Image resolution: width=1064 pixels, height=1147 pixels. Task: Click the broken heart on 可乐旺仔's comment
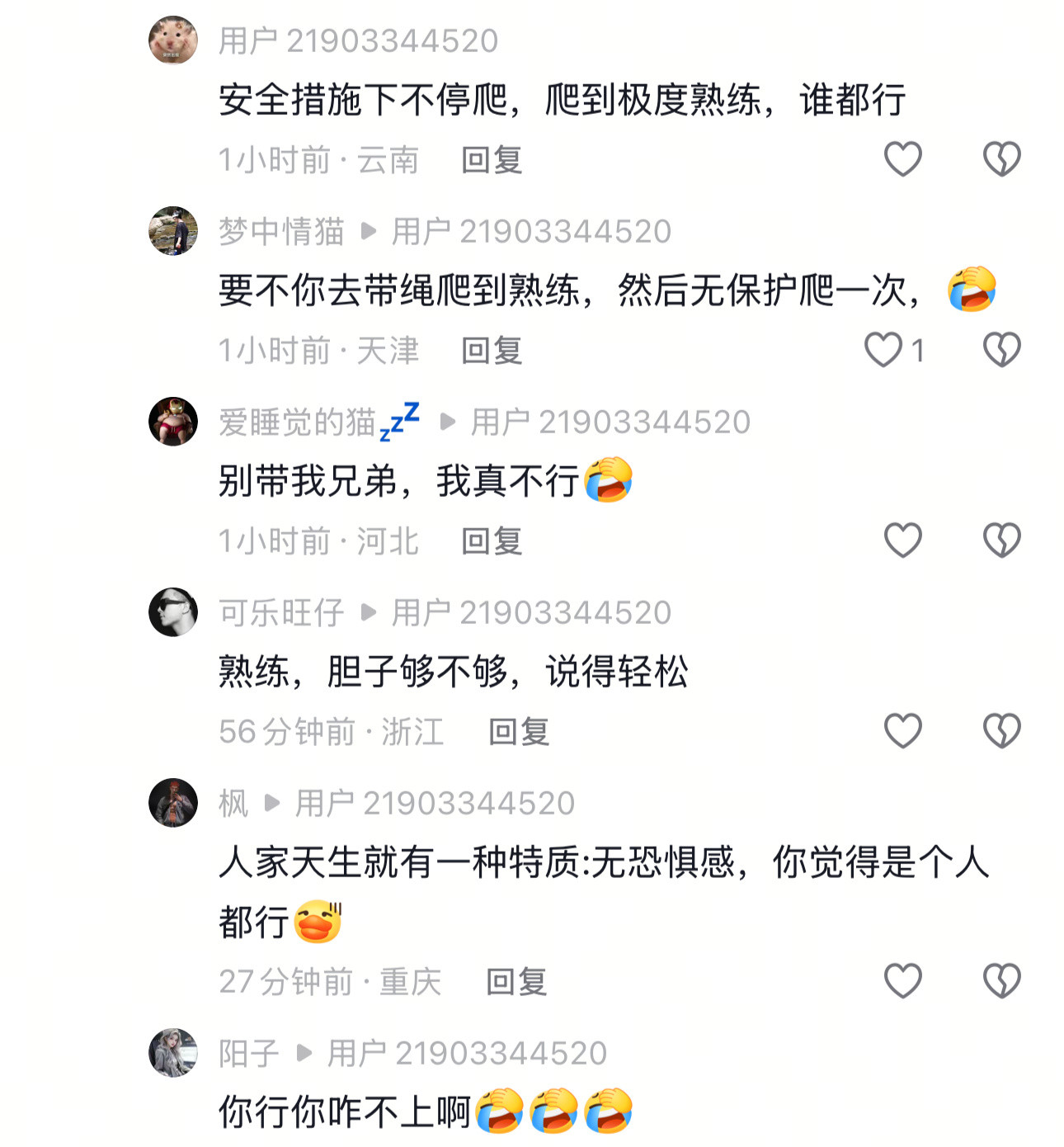point(1002,729)
